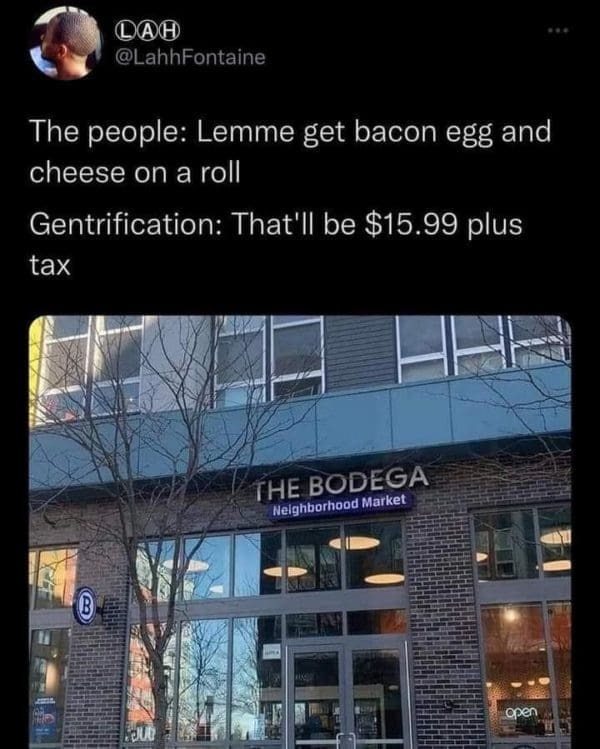
Task: View the tweet author's profile picture
Action: pyautogui.click(x=66, y=44)
